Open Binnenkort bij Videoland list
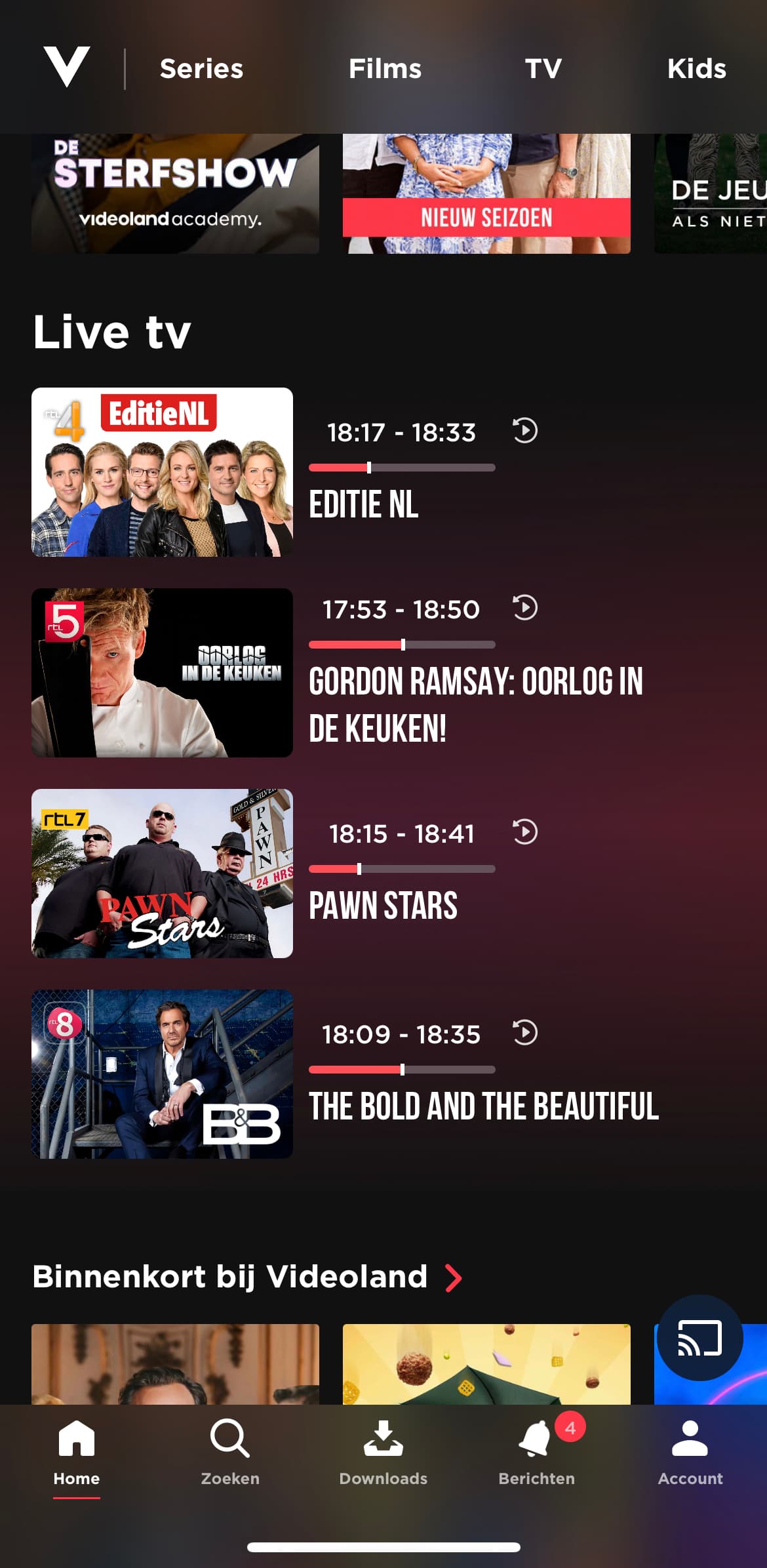767x1568 pixels. 248,1277
